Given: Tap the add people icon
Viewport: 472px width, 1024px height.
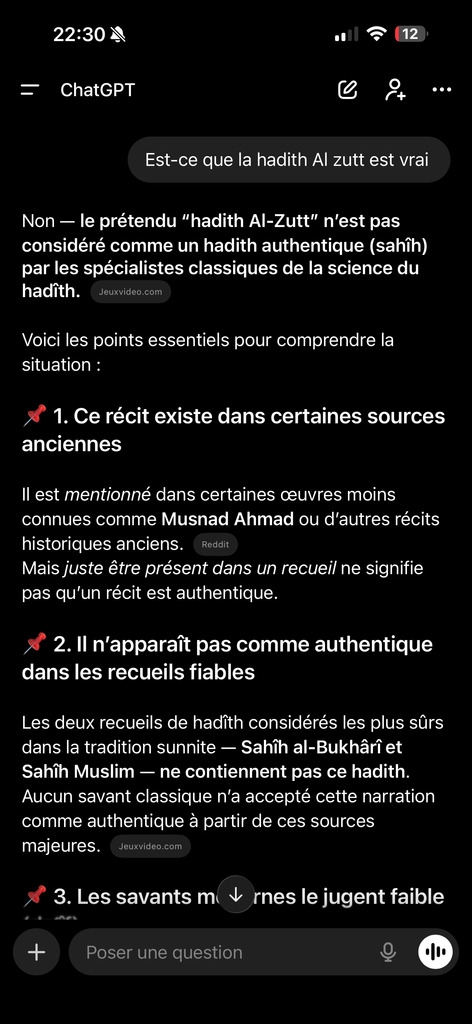Looking at the screenshot, I should tap(394, 90).
